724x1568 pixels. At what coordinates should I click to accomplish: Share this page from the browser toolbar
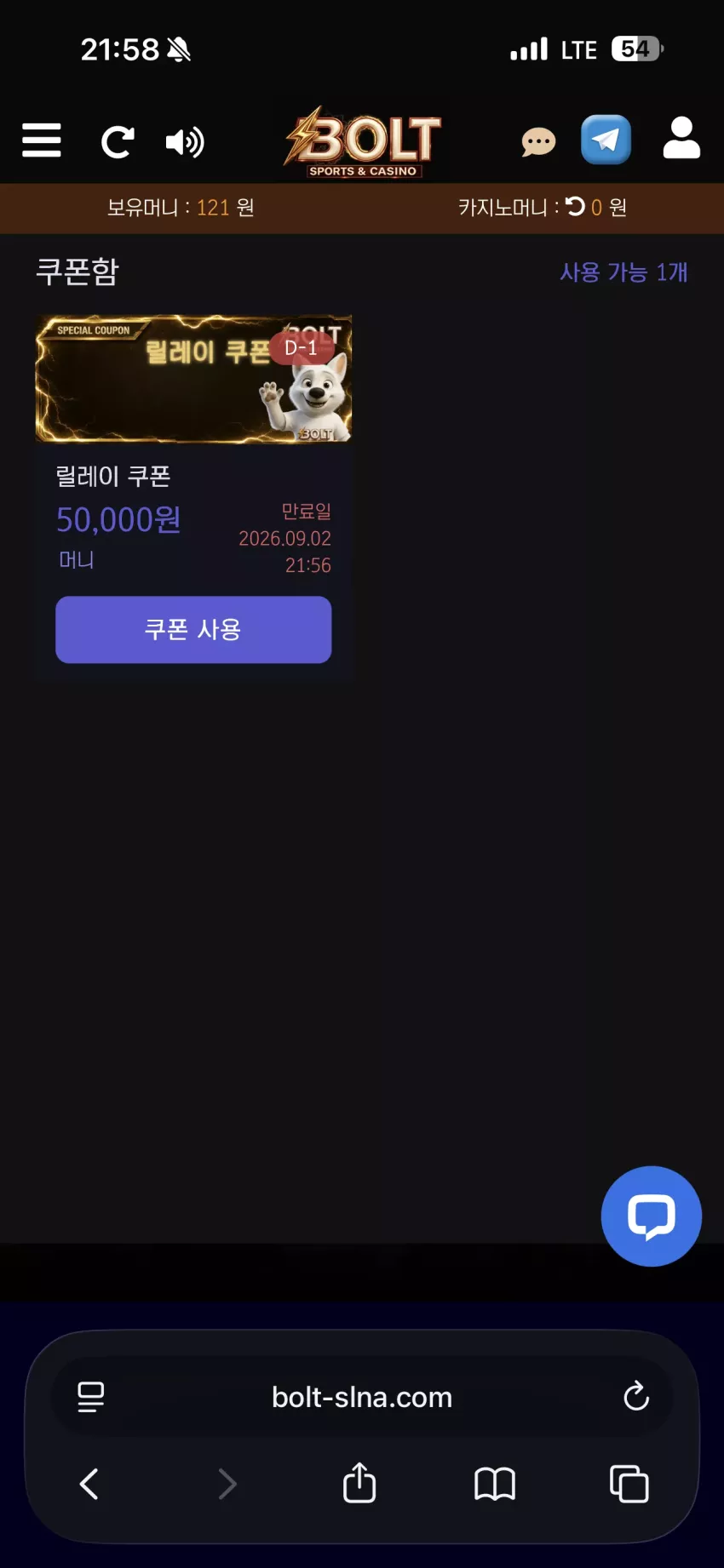pyautogui.click(x=359, y=1482)
